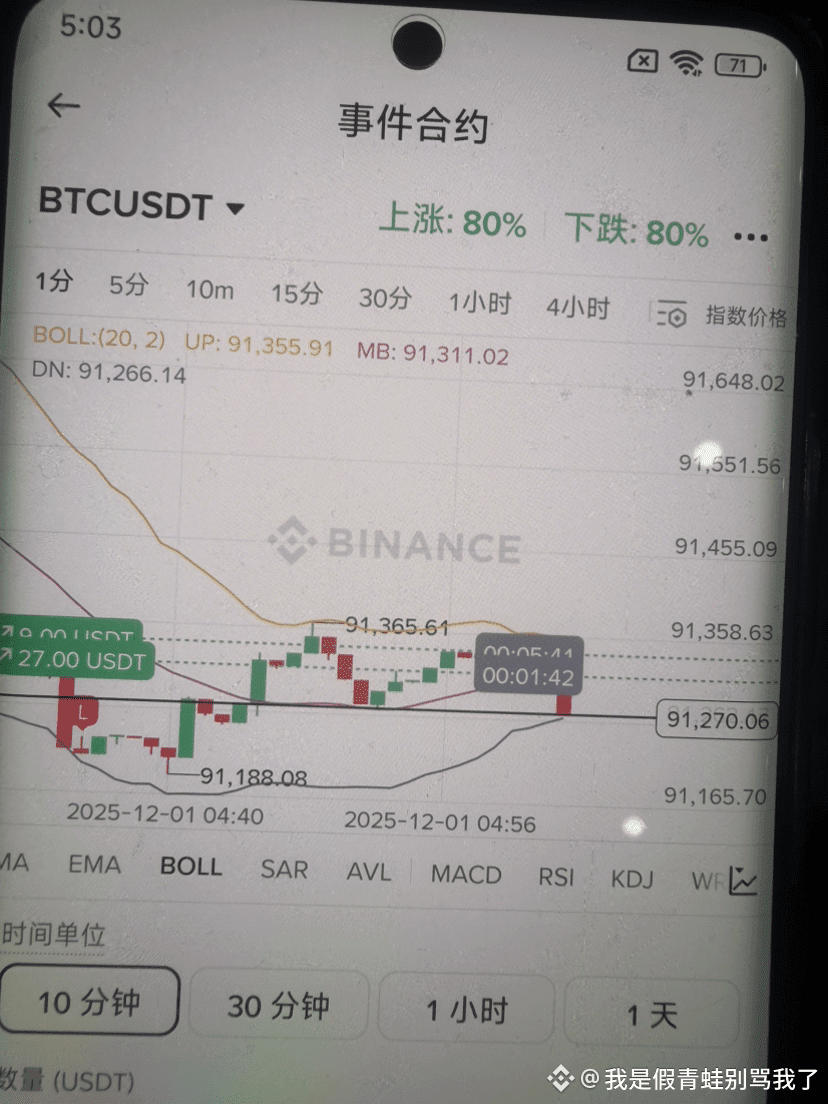828x1104 pixels.
Task: Go back using the arrow icon
Action: 63,106
